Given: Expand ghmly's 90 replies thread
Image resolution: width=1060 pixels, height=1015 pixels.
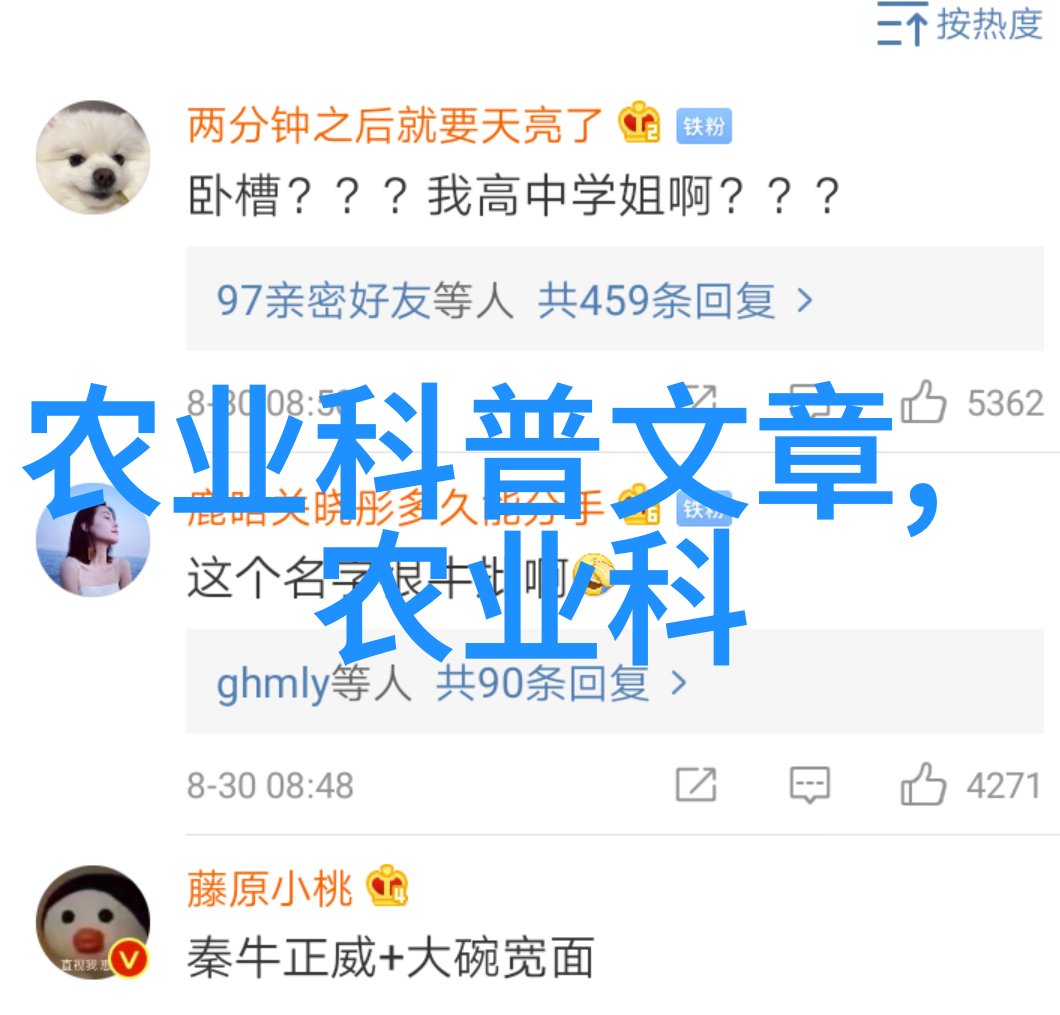Looking at the screenshot, I should click(x=452, y=684).
